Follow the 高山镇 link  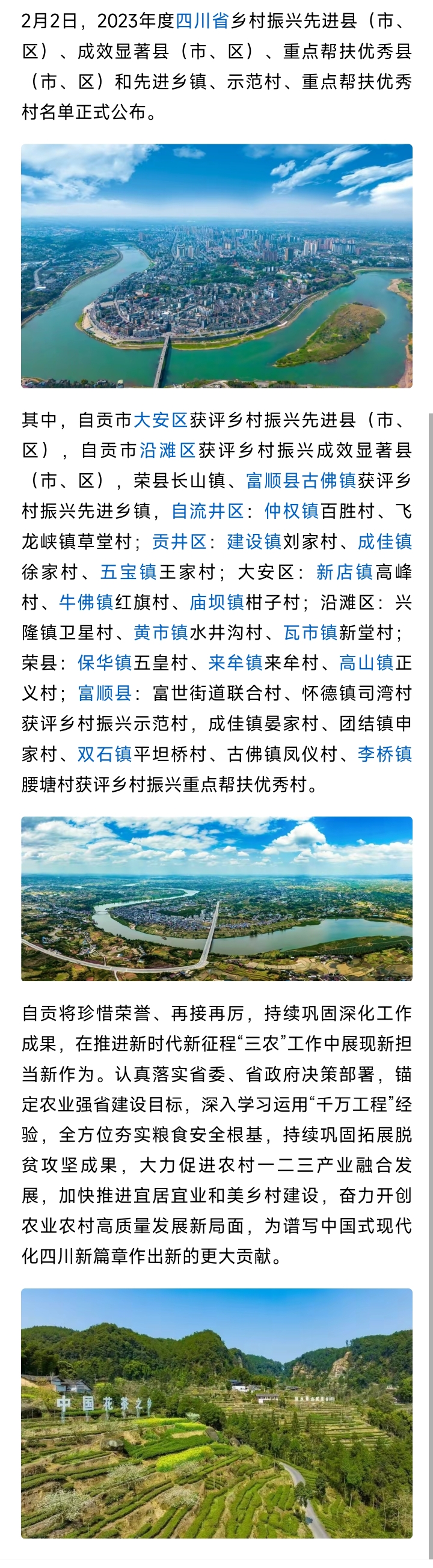point(366,663)
